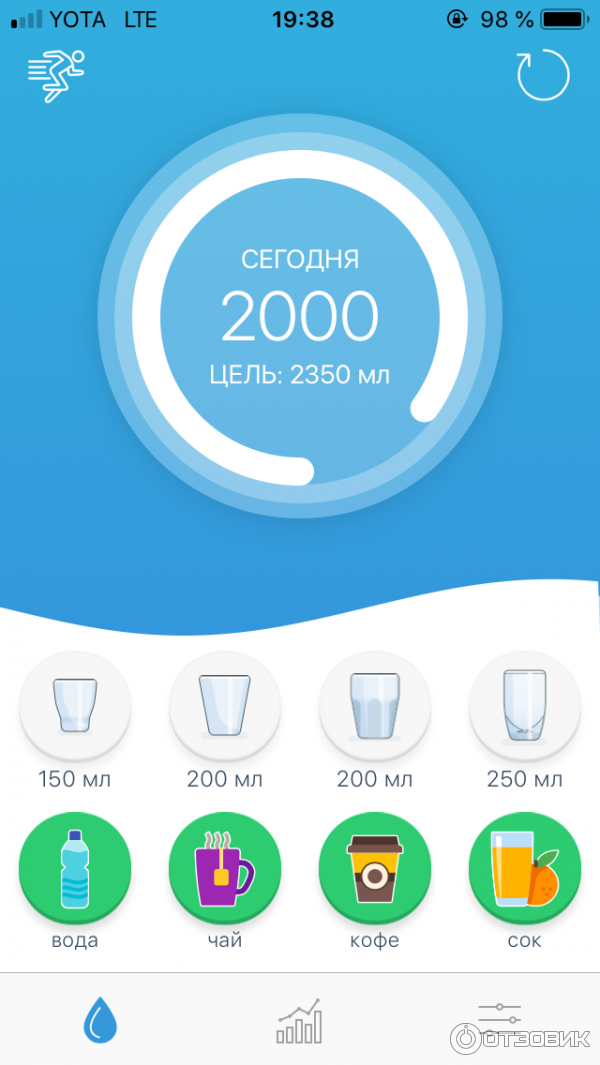The height and width of the screenshot is (1065, 600).
Task: Open the statistics chart tab
Action: 299,1021
